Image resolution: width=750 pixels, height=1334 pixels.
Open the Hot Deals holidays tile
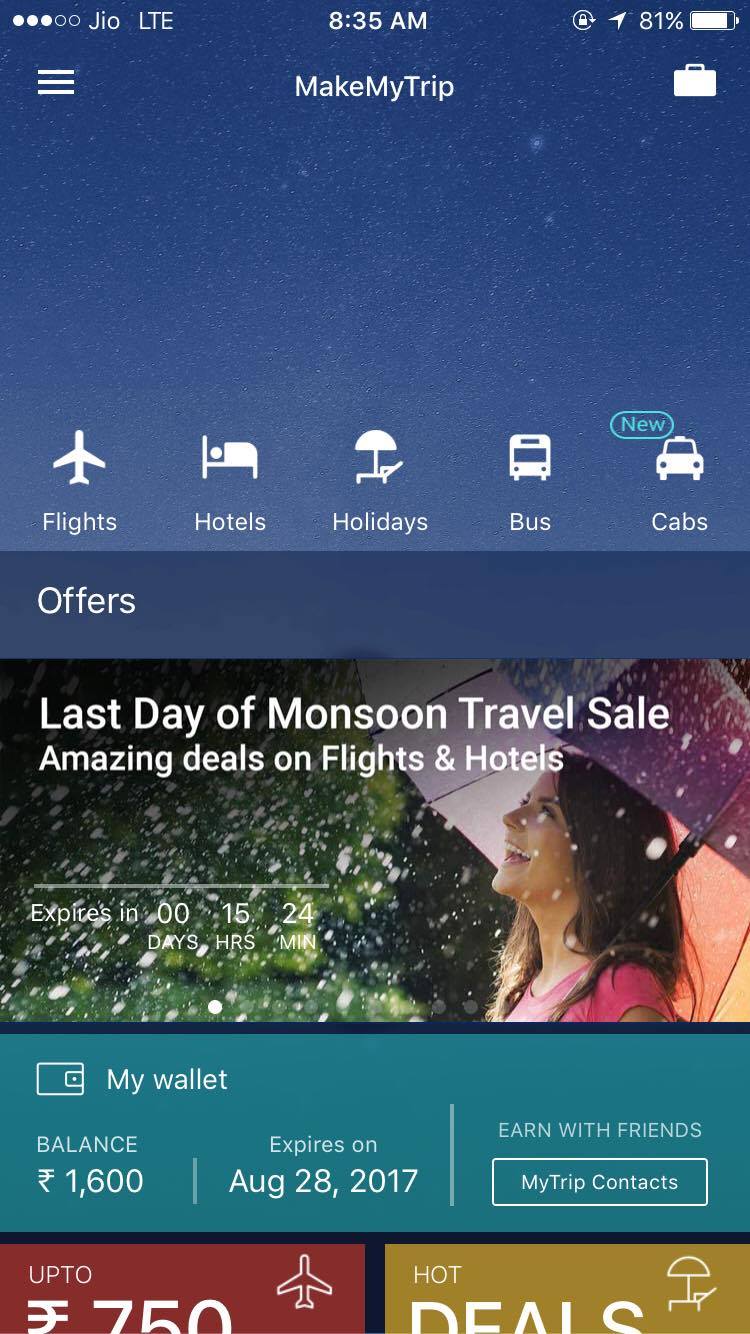(x=566, y=1290)
